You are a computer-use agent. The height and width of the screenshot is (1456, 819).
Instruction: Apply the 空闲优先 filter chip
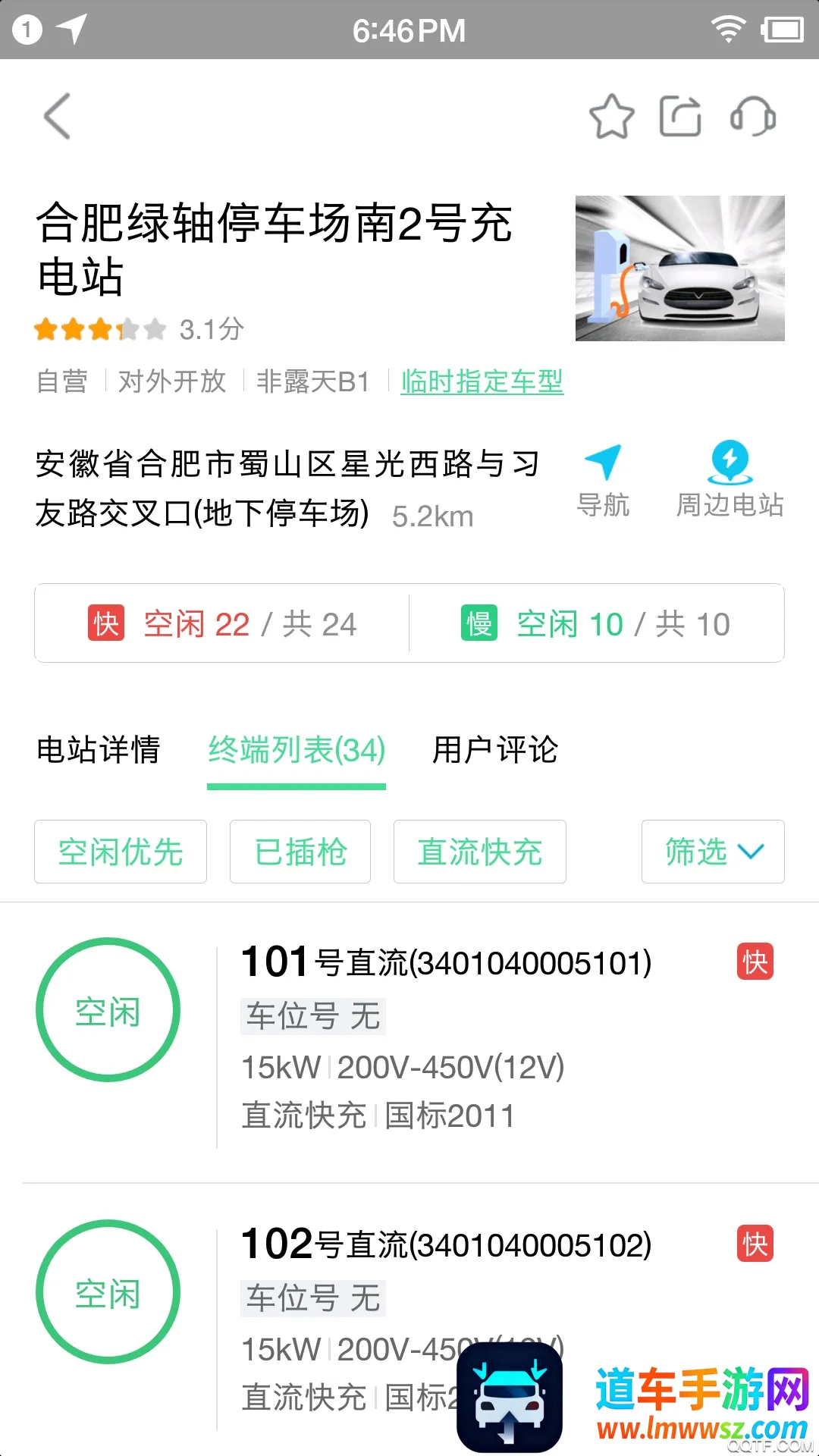point(121,852)
